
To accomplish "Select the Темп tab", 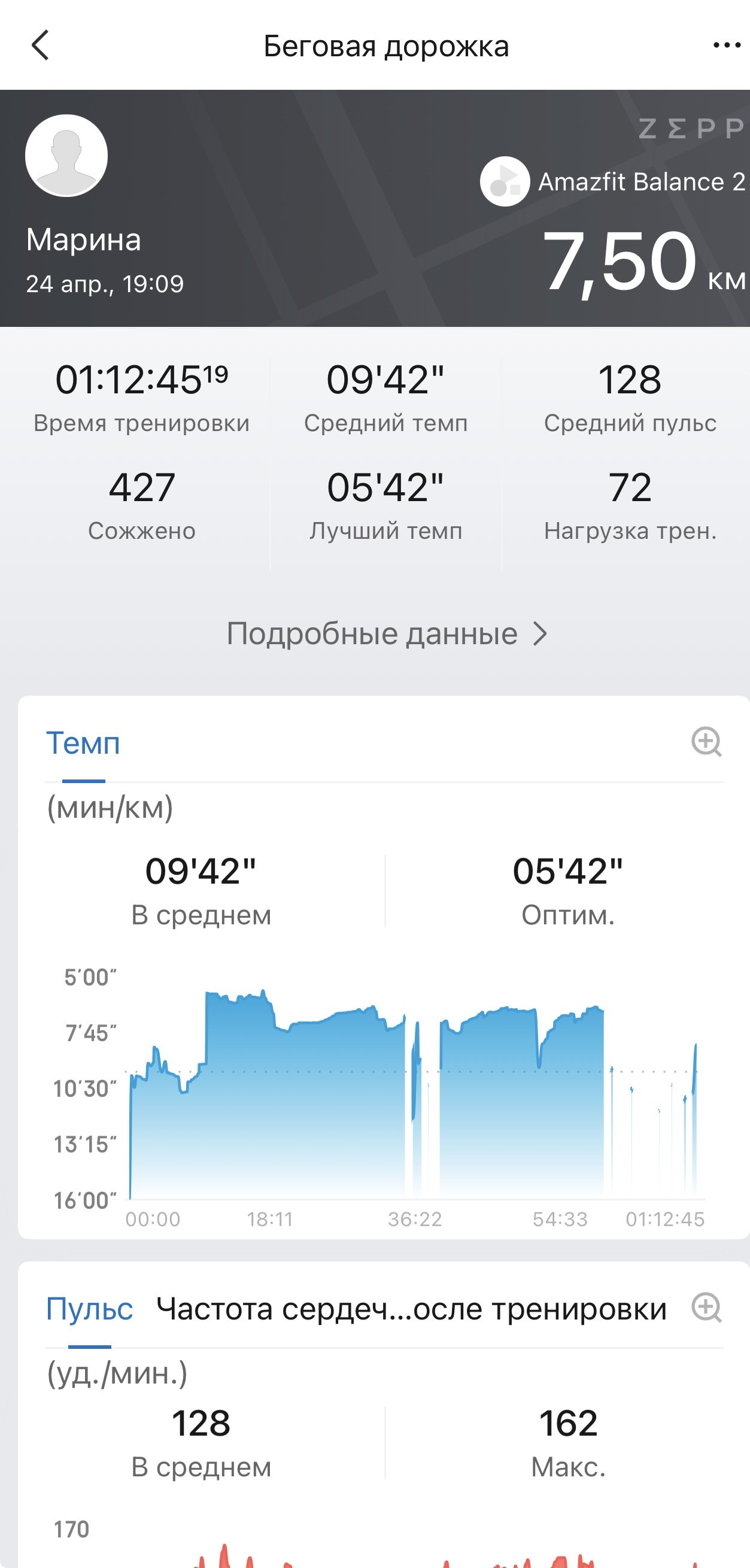I will [83, 743].
